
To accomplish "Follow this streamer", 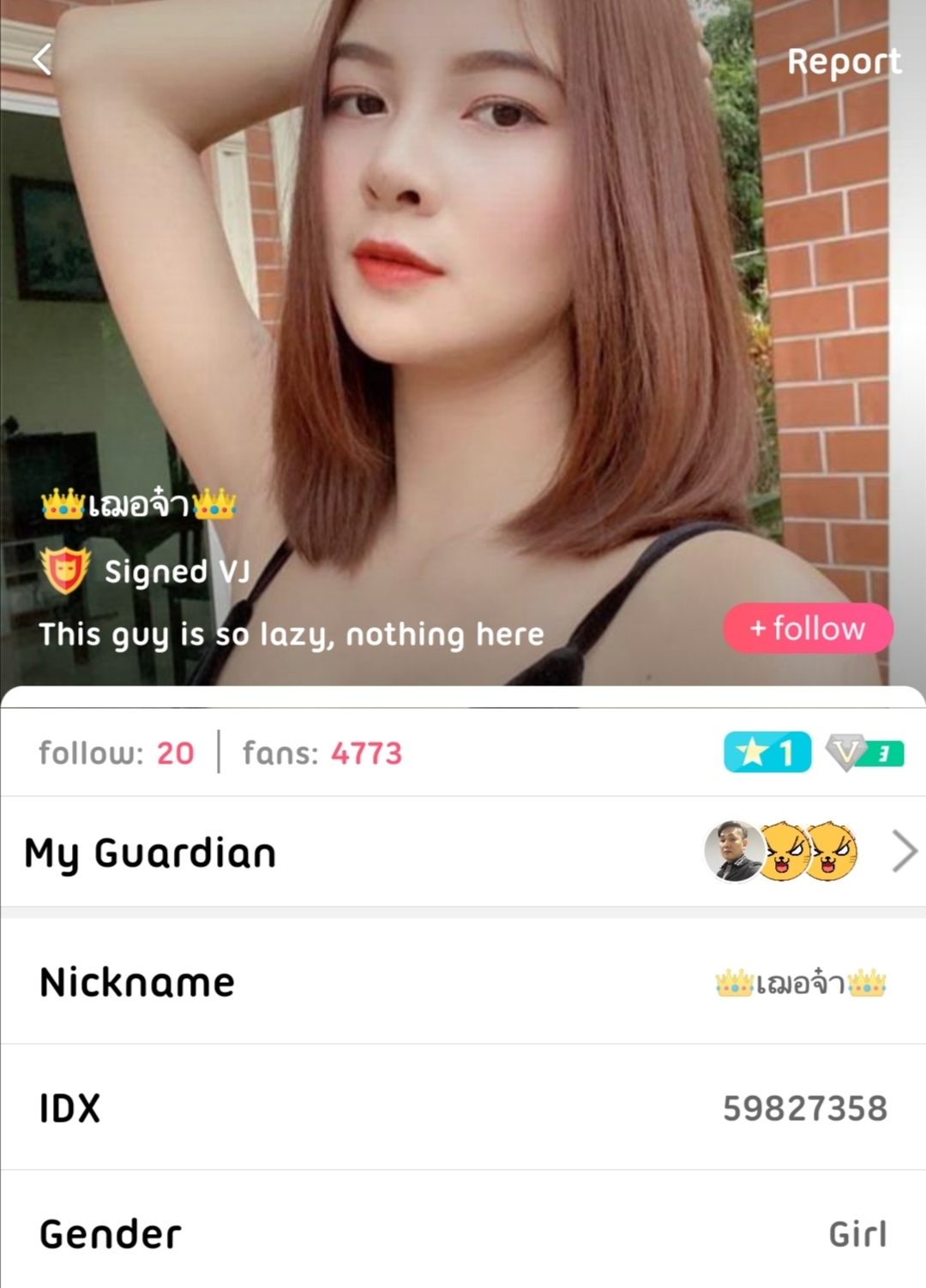I will (x=808, y=628).
